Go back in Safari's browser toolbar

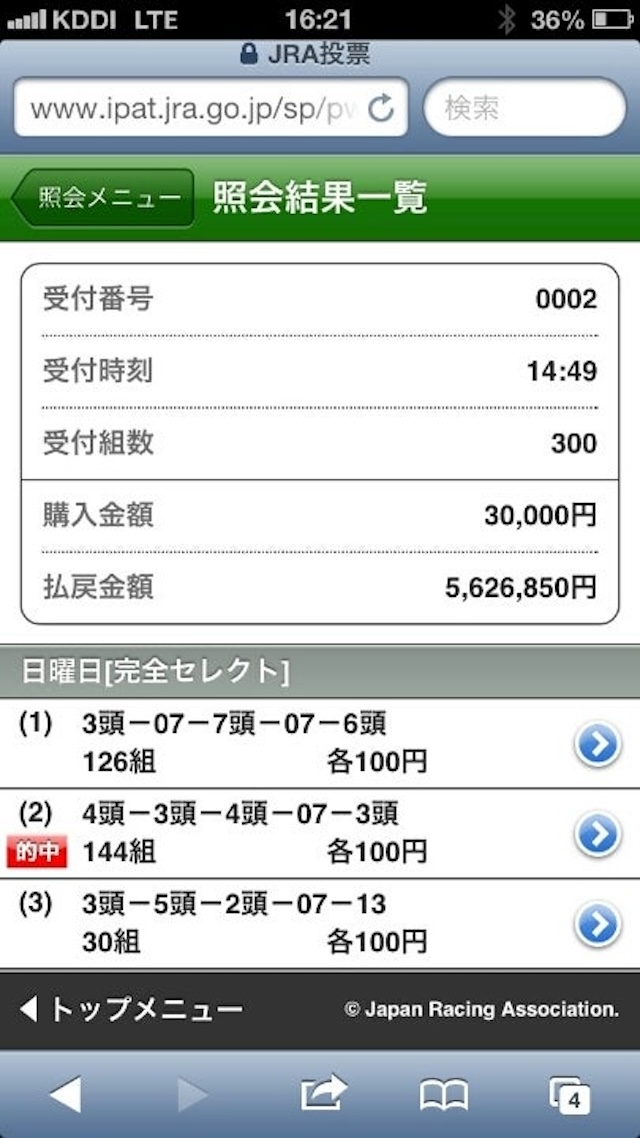pos(65,1095)
